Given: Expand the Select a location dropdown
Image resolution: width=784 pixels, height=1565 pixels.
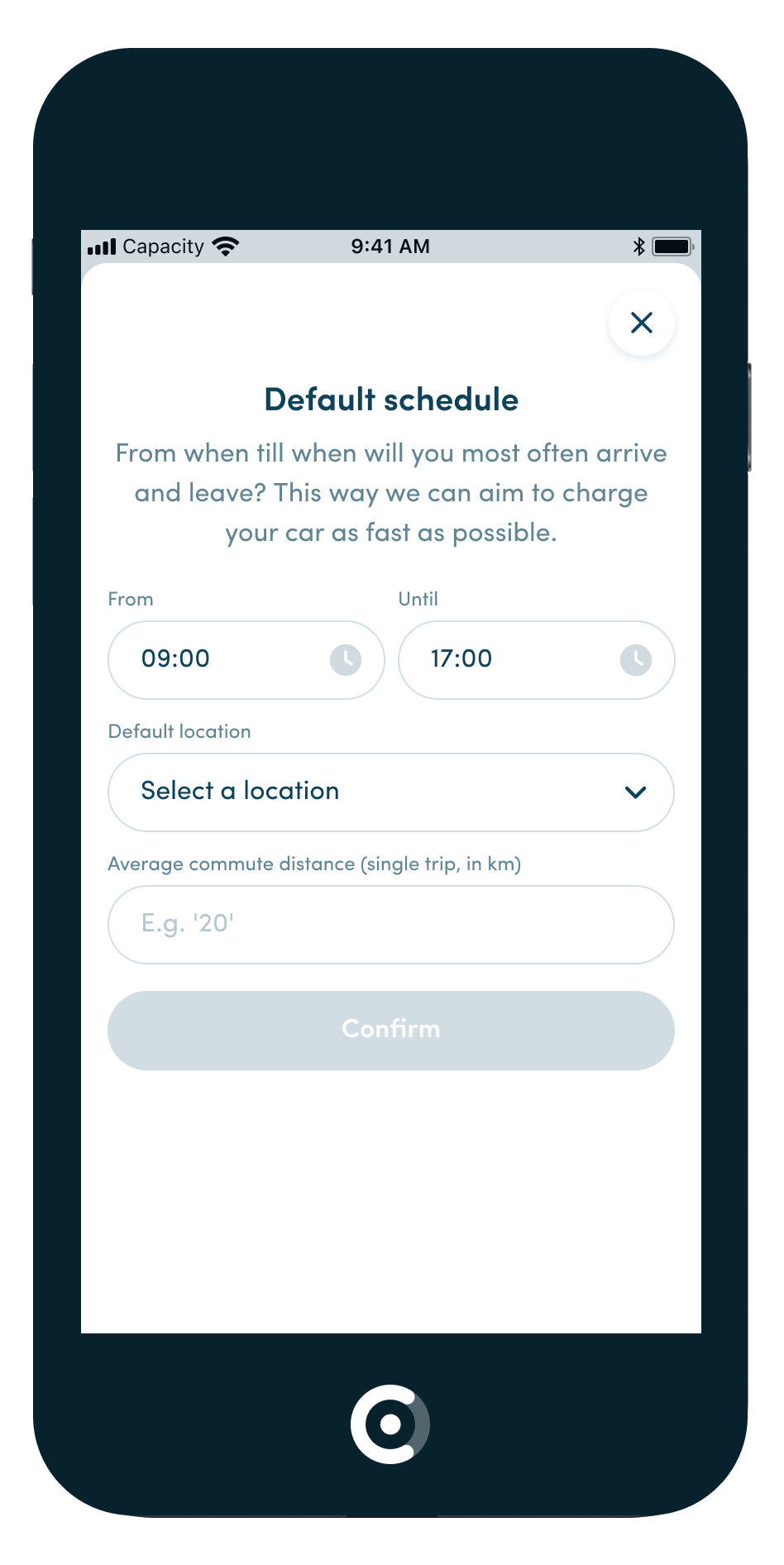Looking at the screenshot, I should (390, 792).
